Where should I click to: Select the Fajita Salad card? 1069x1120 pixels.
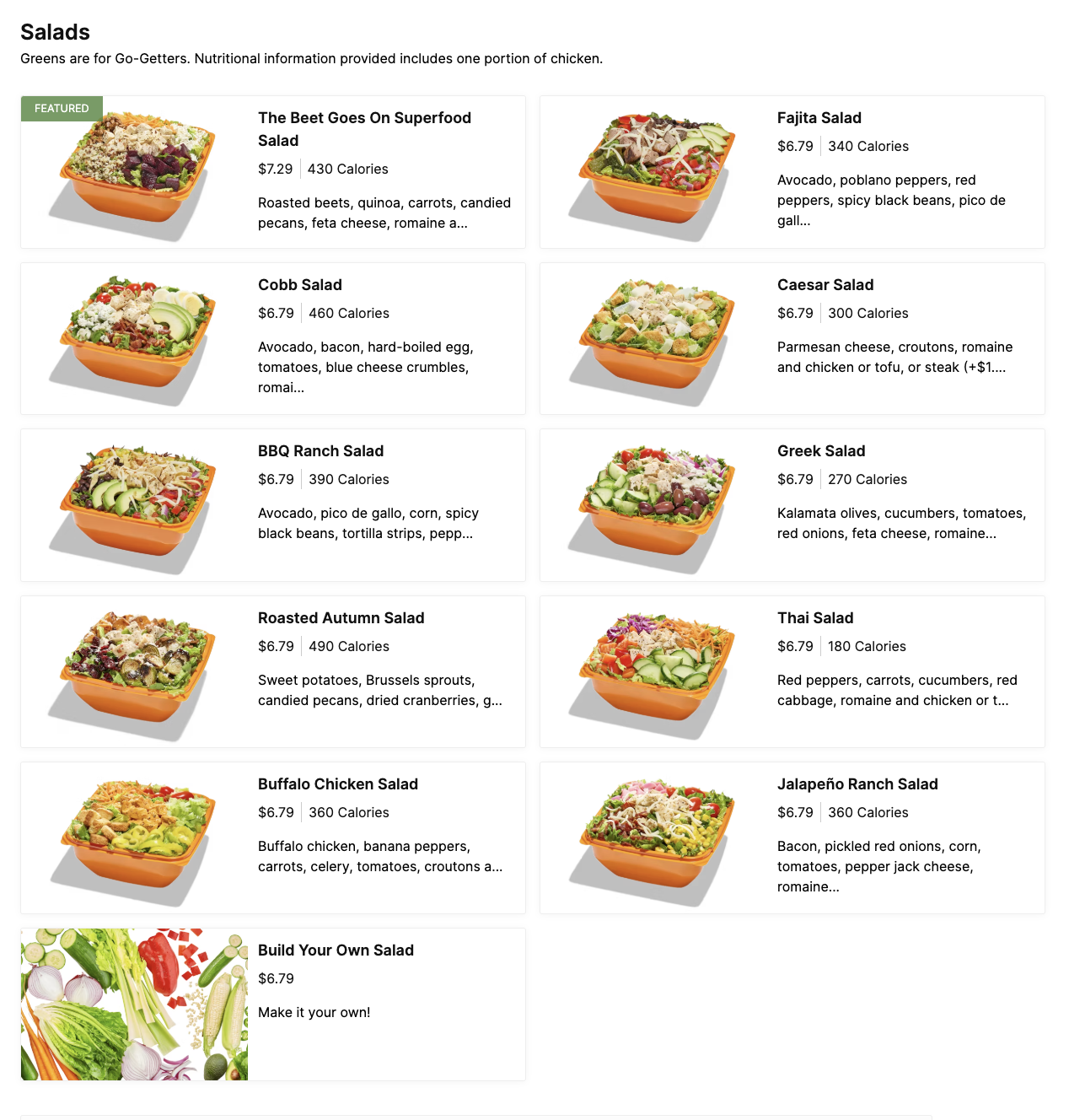(x=792, y=172)
